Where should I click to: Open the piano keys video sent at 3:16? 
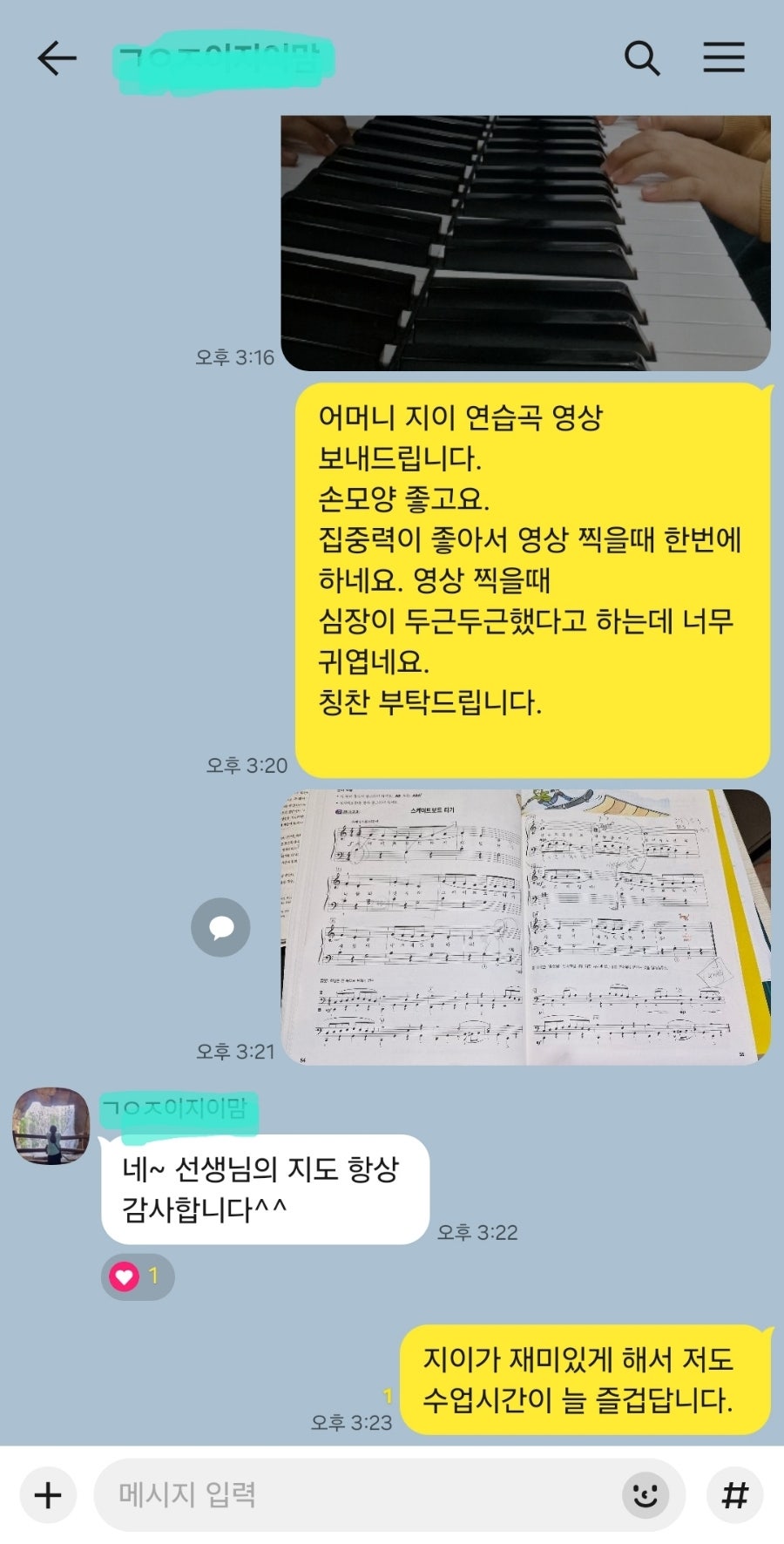coord(525,242)
